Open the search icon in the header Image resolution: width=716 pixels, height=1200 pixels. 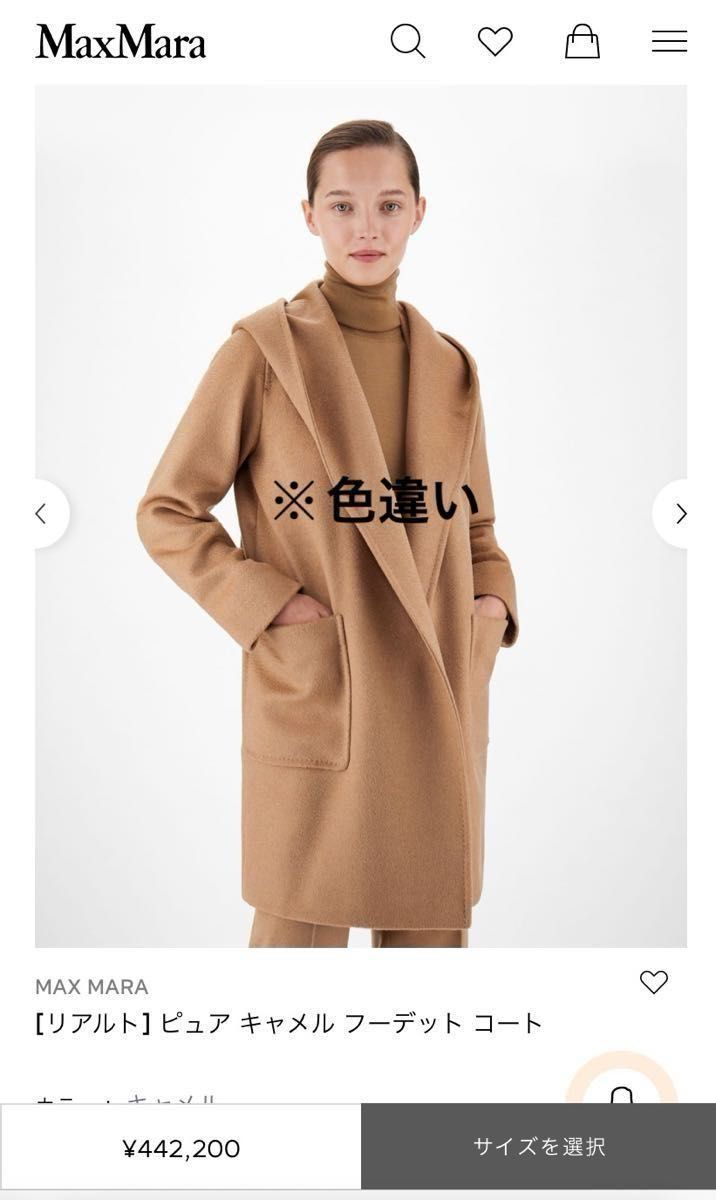407,42
